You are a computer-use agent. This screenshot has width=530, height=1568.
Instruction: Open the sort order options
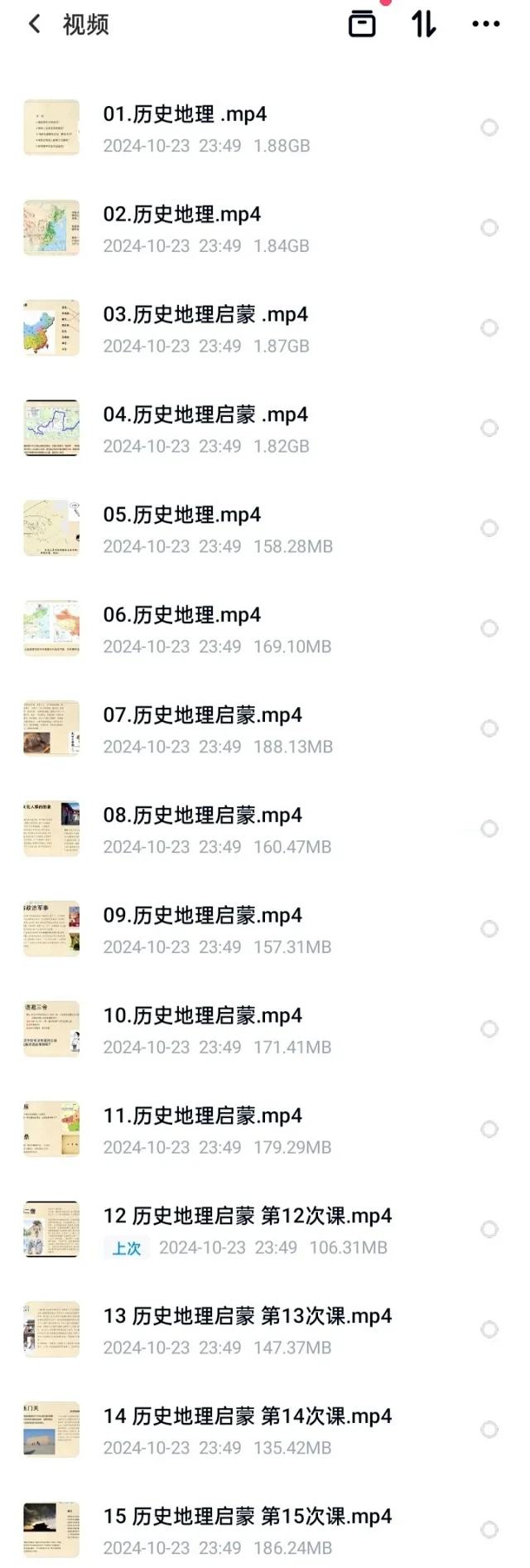click(x=424, y=24)
